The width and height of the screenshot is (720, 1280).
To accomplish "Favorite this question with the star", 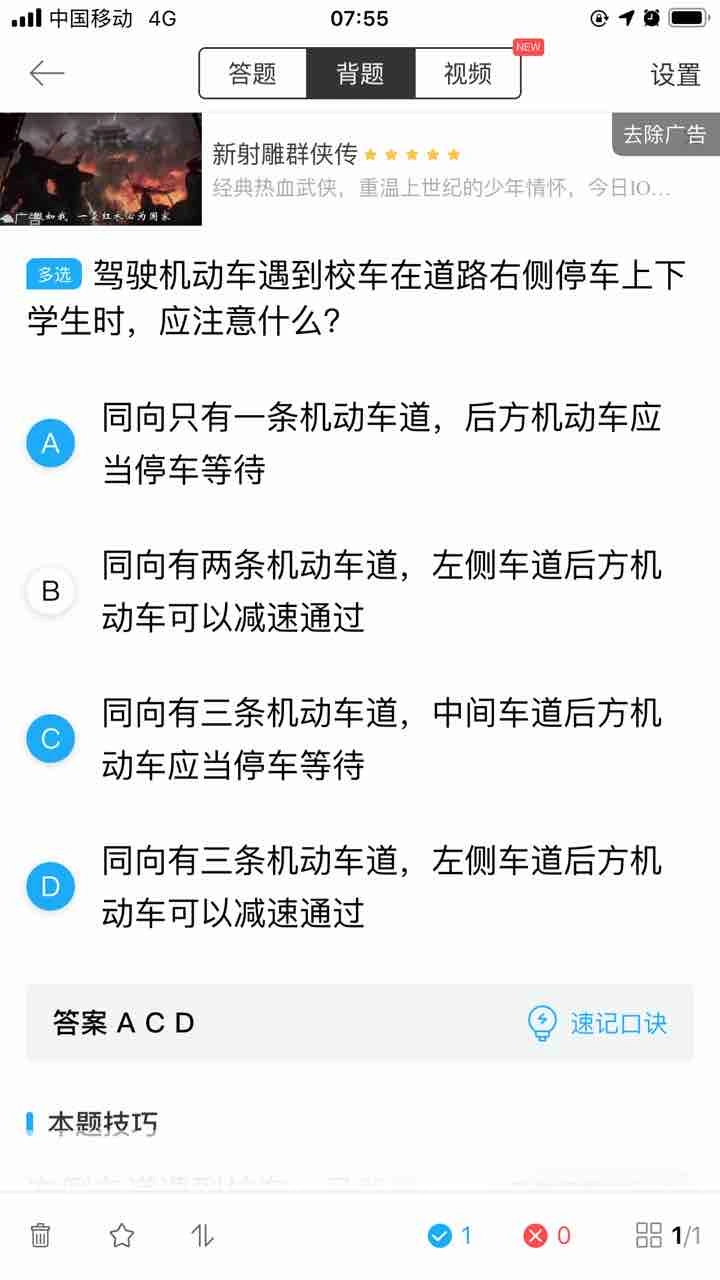I will coord(122,1235).
